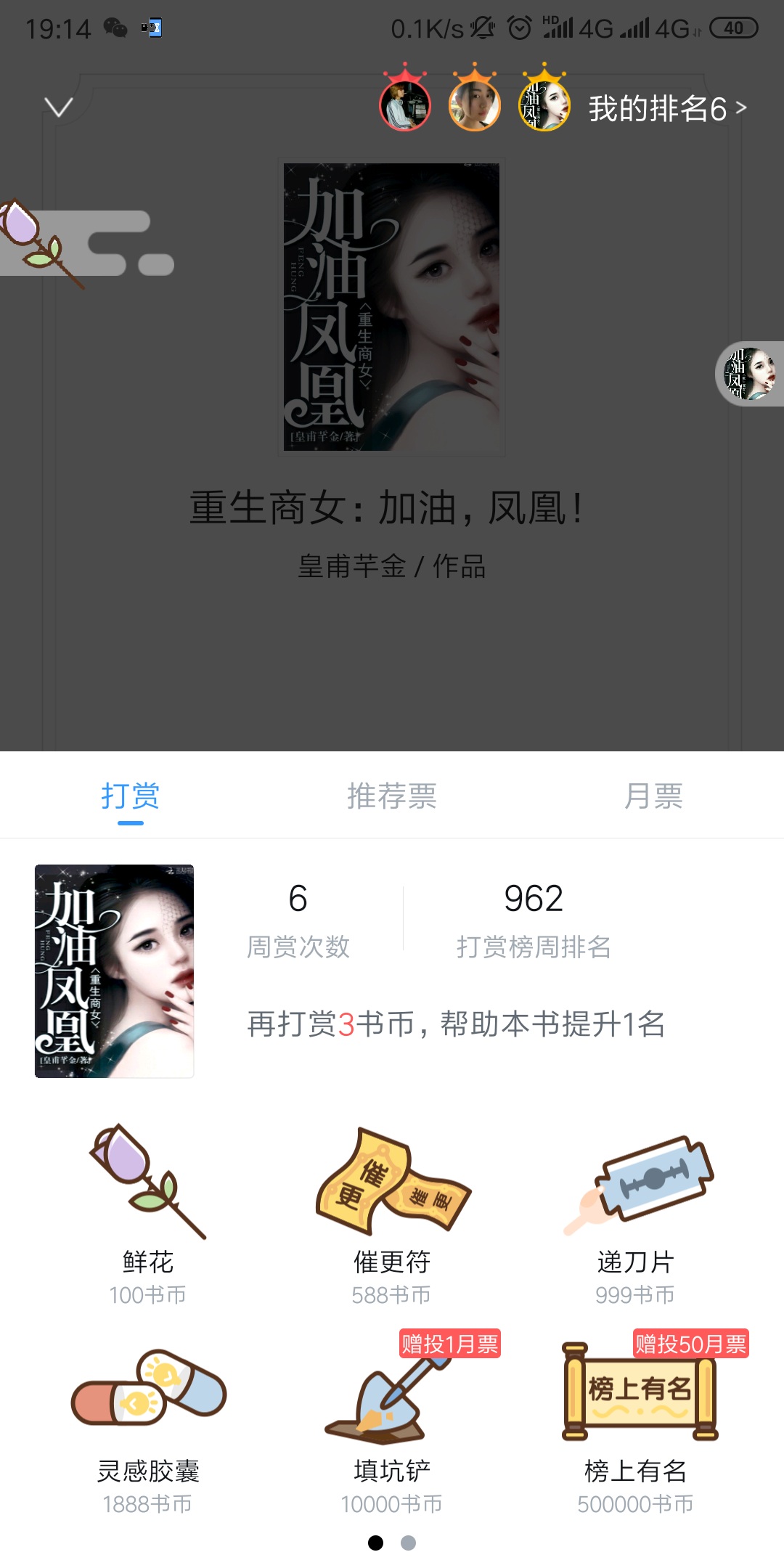Screen dimensions: 784x1568
Task: Select the 打赏 tab
Action: point(131,796)
